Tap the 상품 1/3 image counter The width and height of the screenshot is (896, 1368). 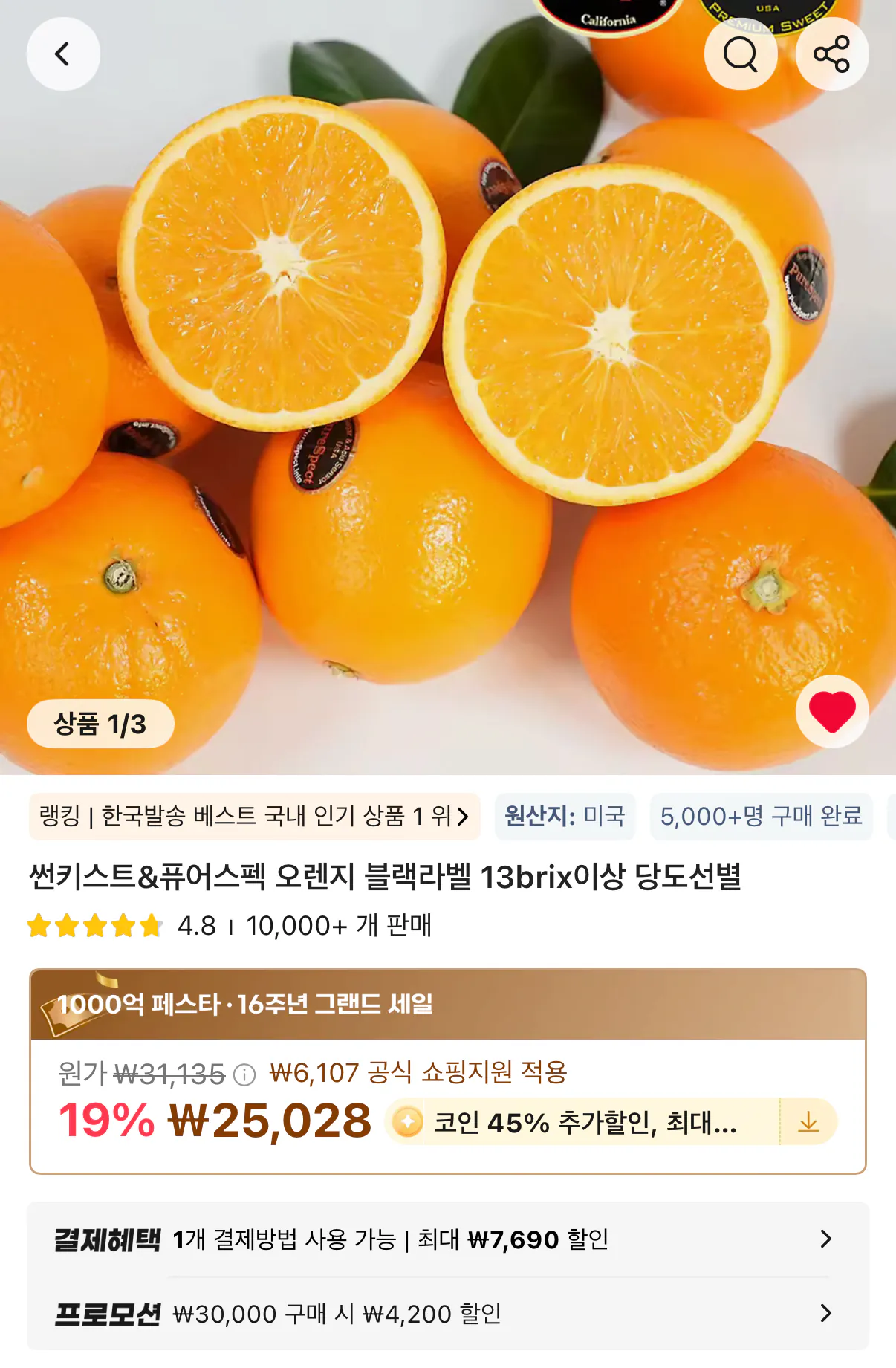tap(100, 723)
